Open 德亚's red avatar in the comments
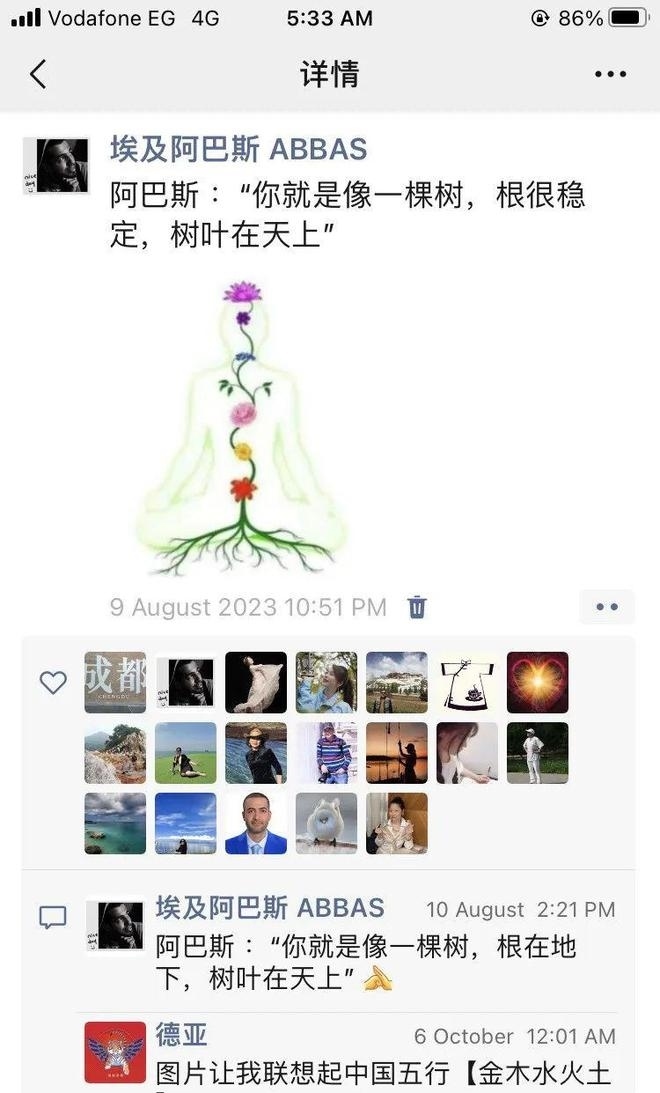660x1093 pixels. point(115,1052)
